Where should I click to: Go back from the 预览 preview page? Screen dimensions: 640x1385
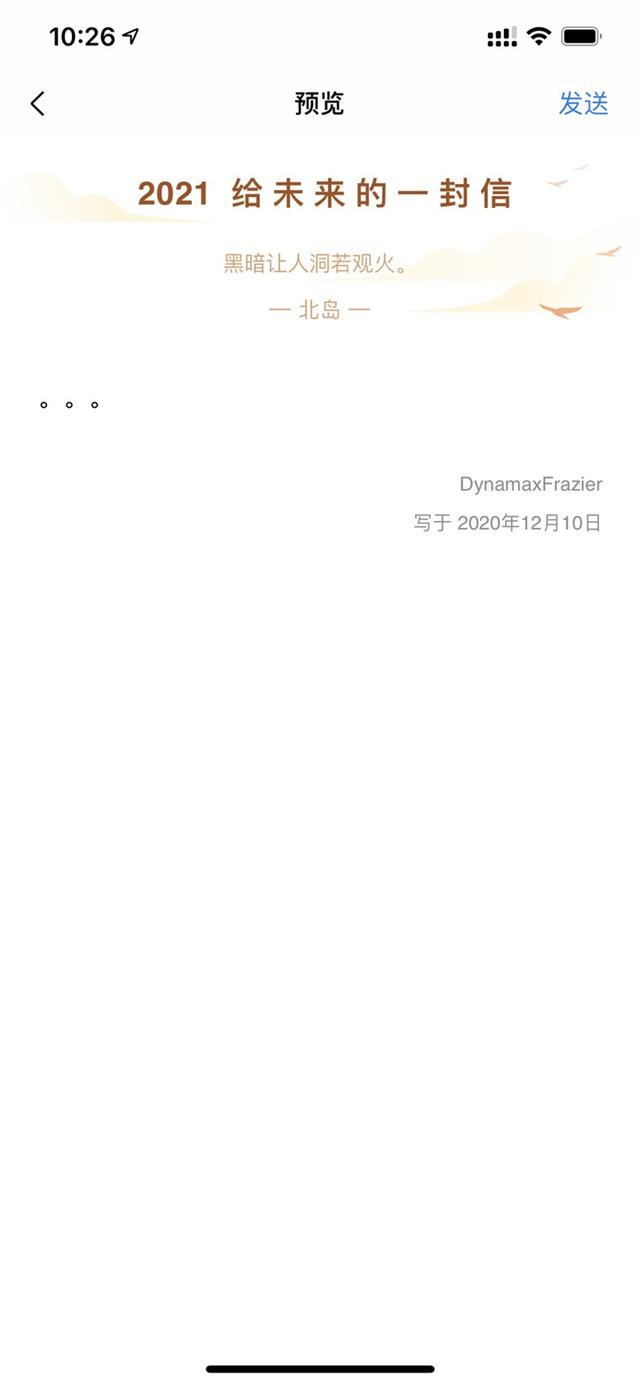(38, 103)
